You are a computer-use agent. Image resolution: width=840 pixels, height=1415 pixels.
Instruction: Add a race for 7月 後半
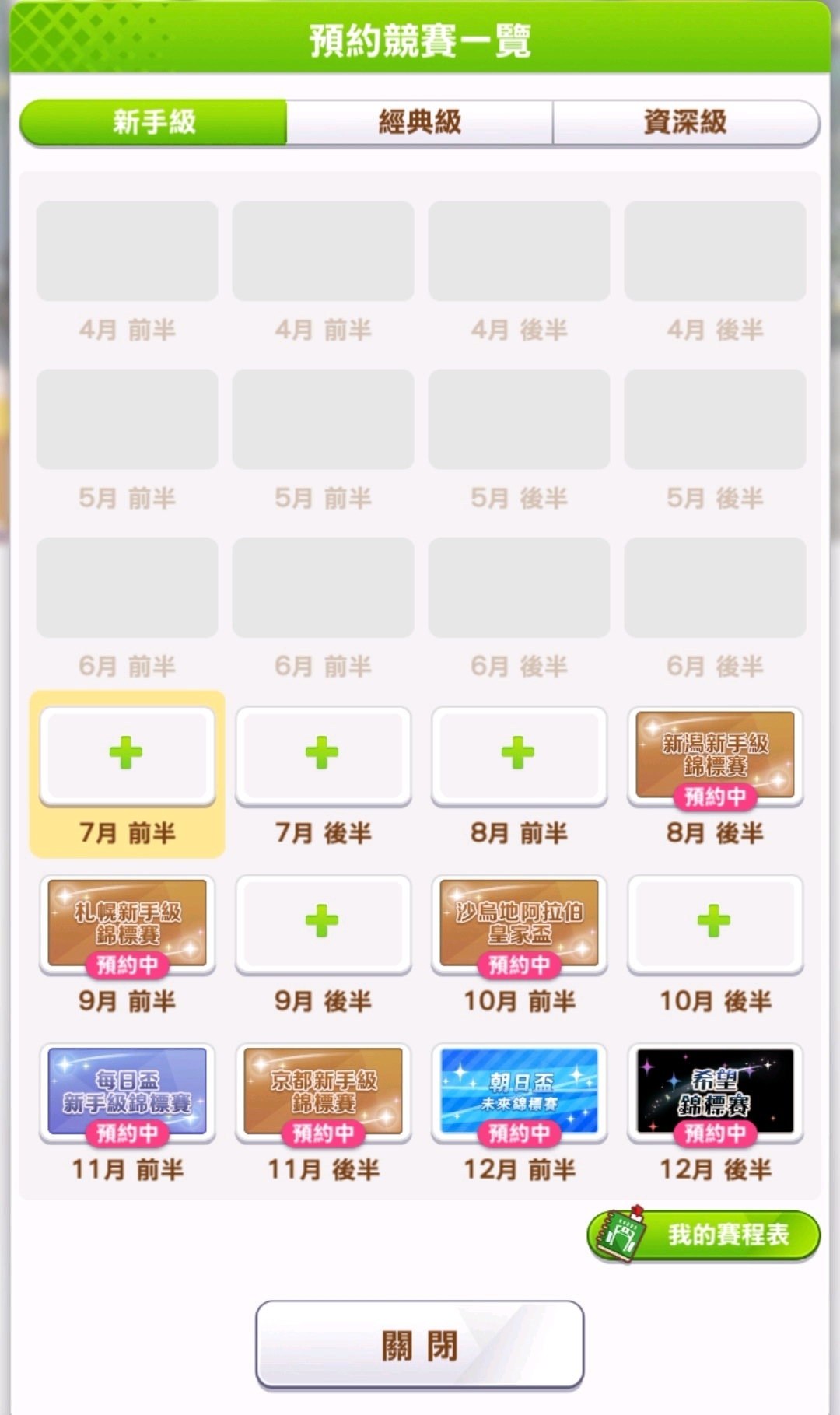323,755
